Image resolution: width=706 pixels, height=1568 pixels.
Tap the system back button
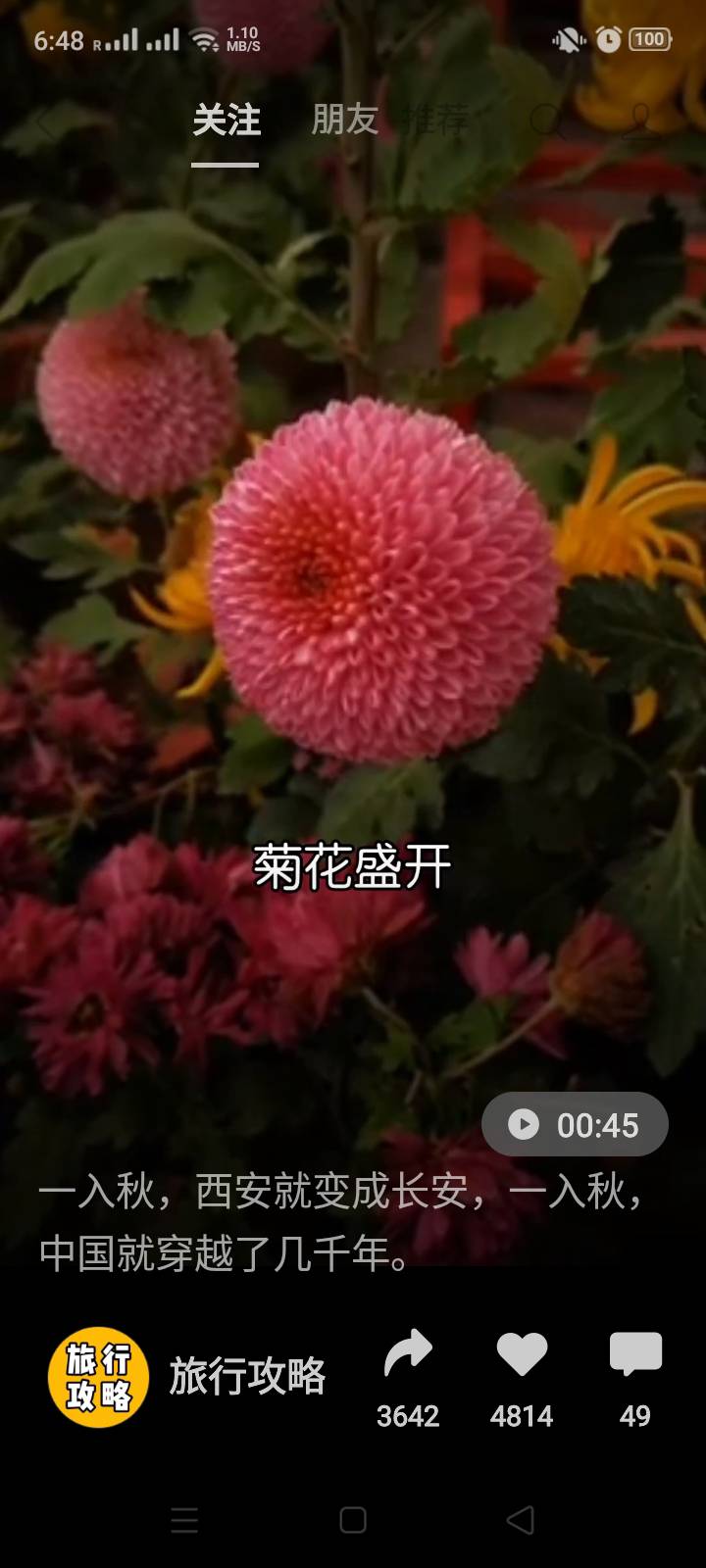tap(520, 1520)
